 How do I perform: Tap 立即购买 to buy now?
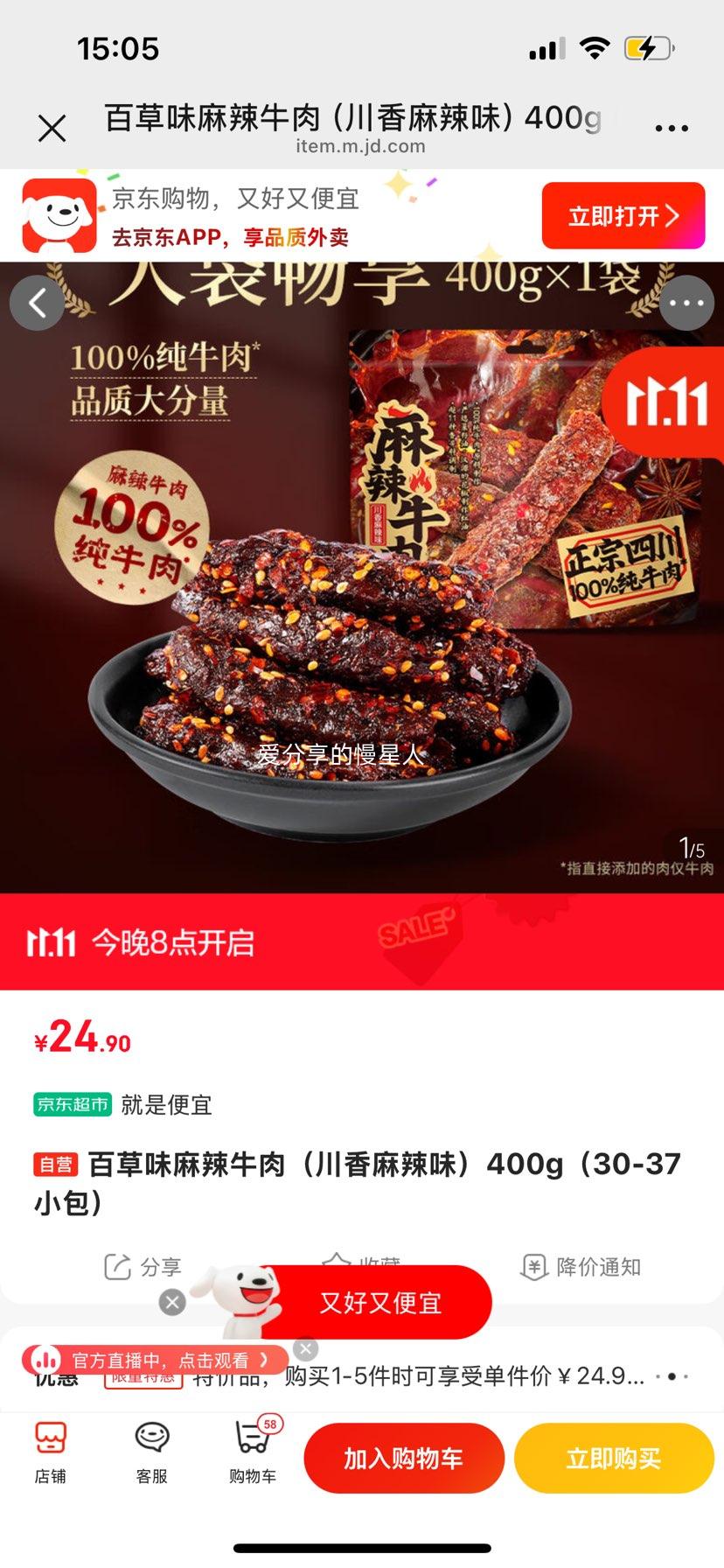point(613,1457)
